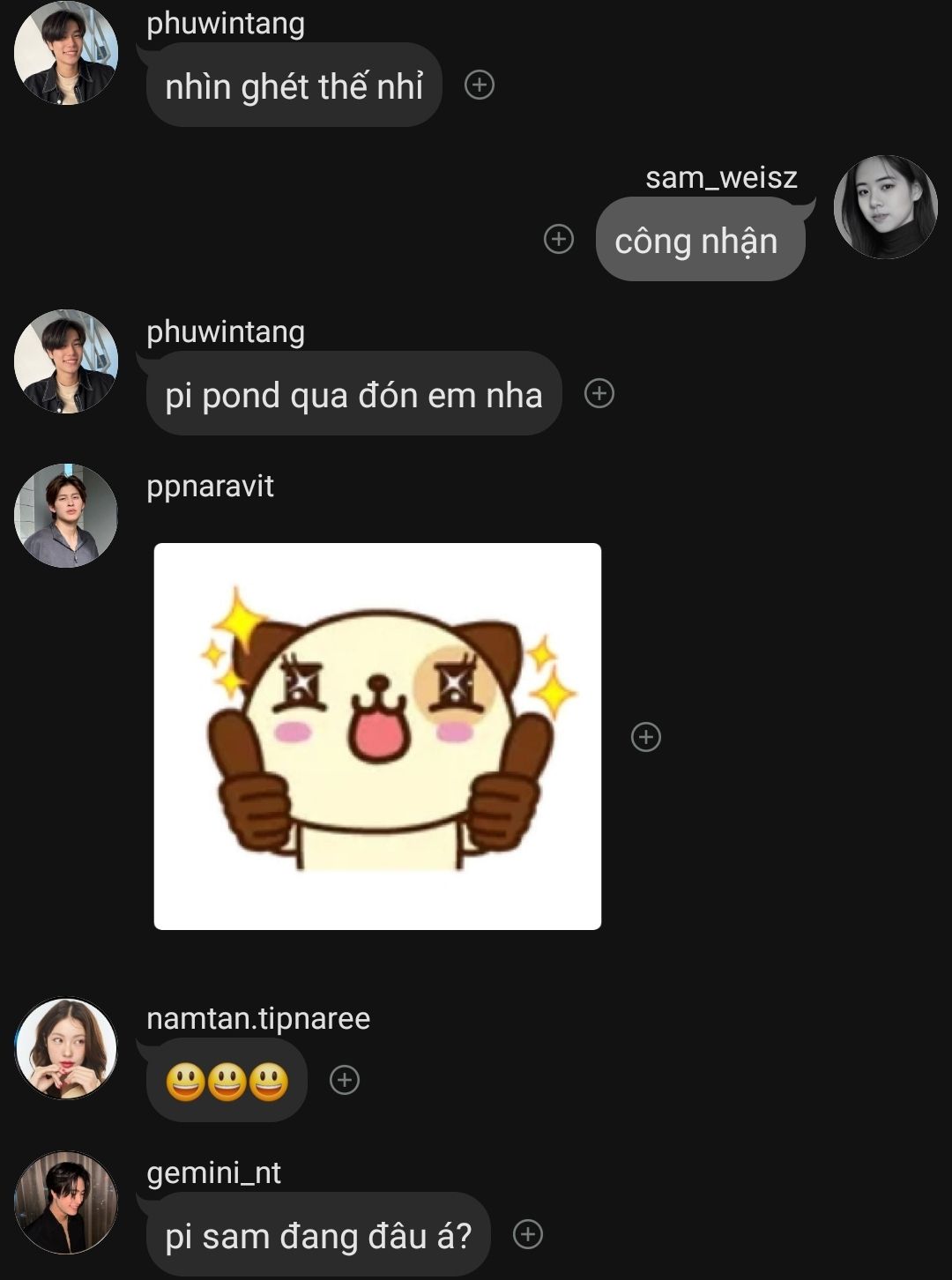
Task: Tap gemini_nt's avatar
Action: click(66, 1202)
